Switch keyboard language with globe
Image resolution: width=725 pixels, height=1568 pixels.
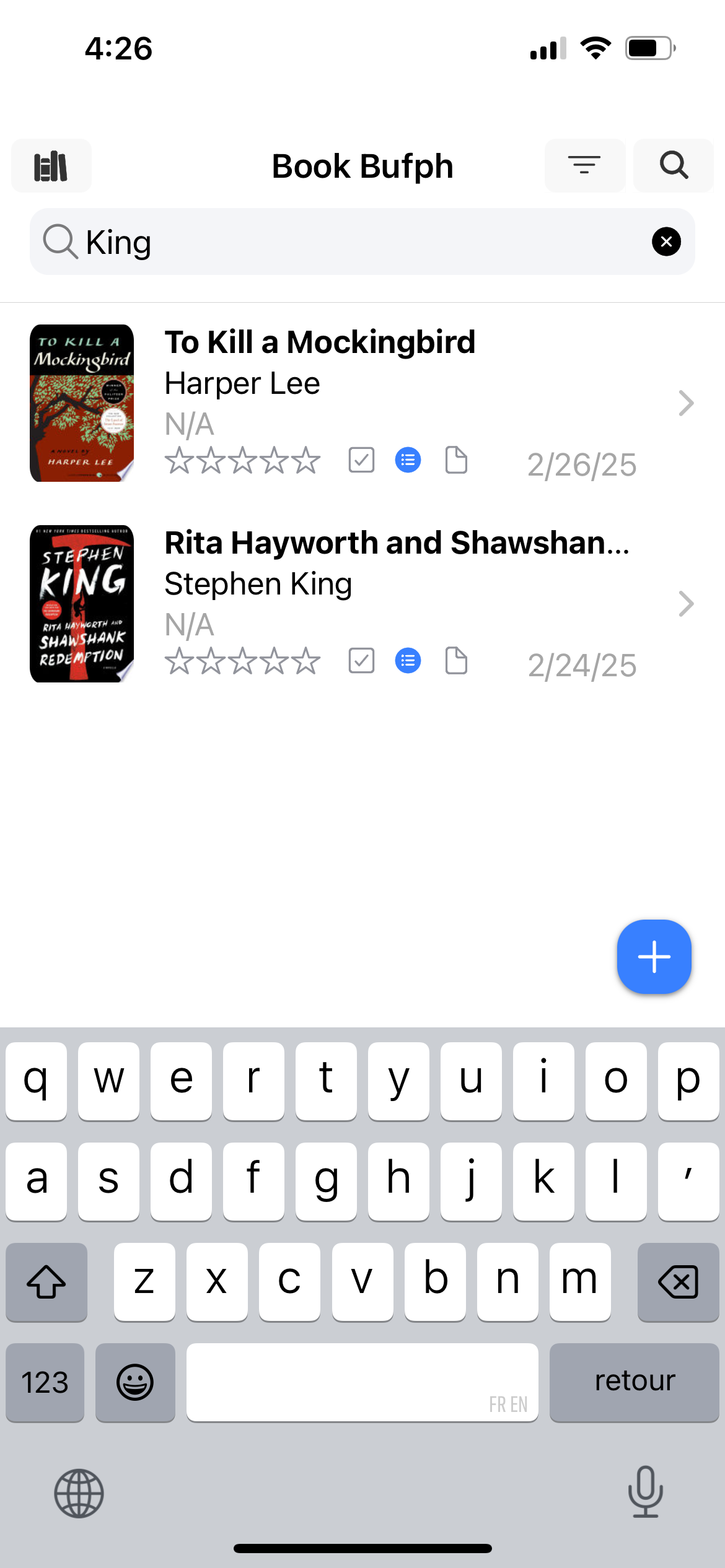point(79,1493)
